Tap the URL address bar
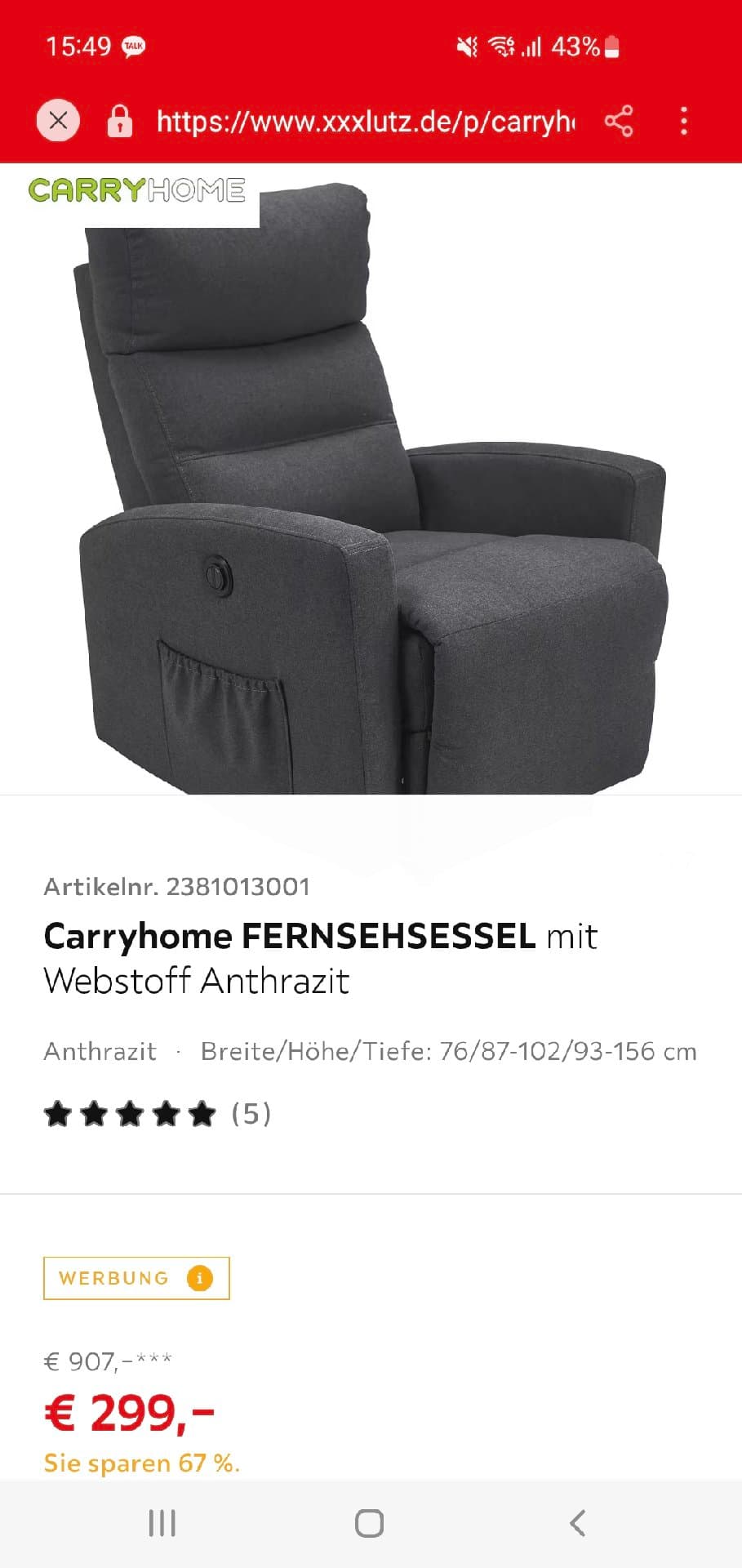This screenshot has height=1568, width=742. [365, 122]
